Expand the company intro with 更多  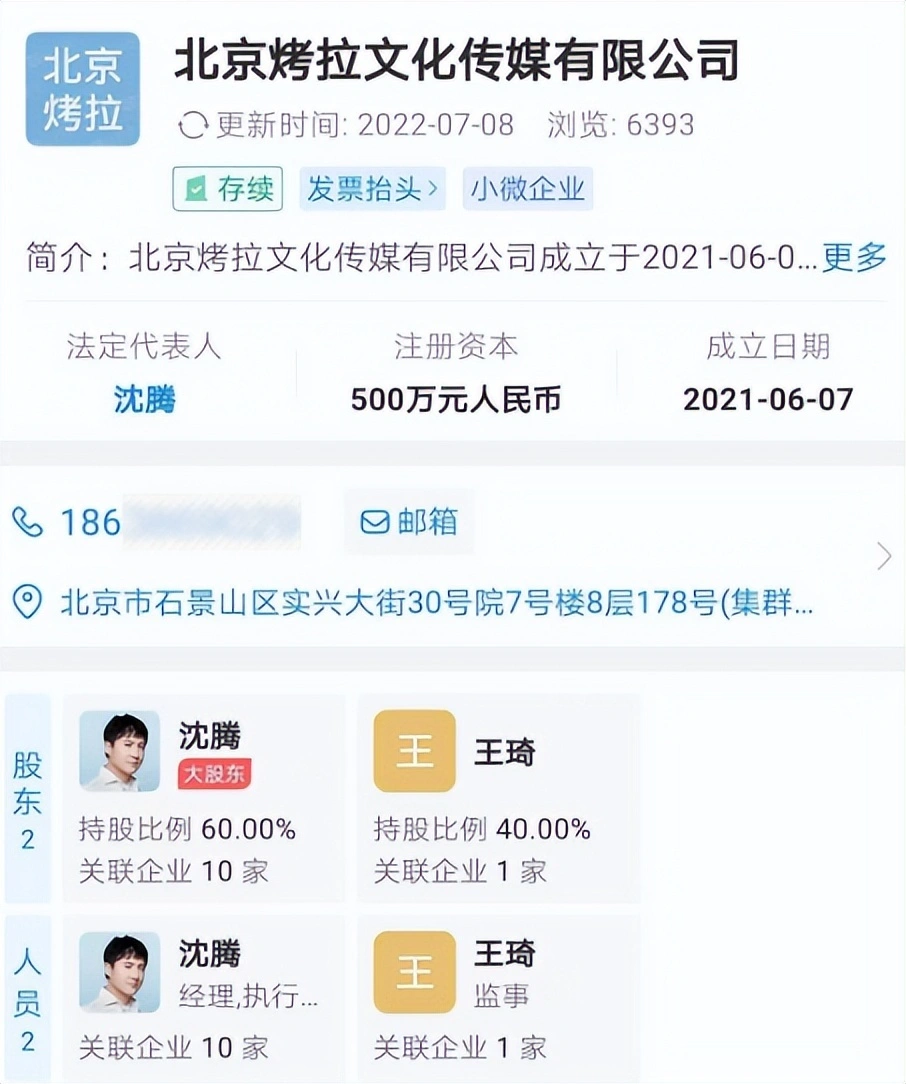[856, 258]
